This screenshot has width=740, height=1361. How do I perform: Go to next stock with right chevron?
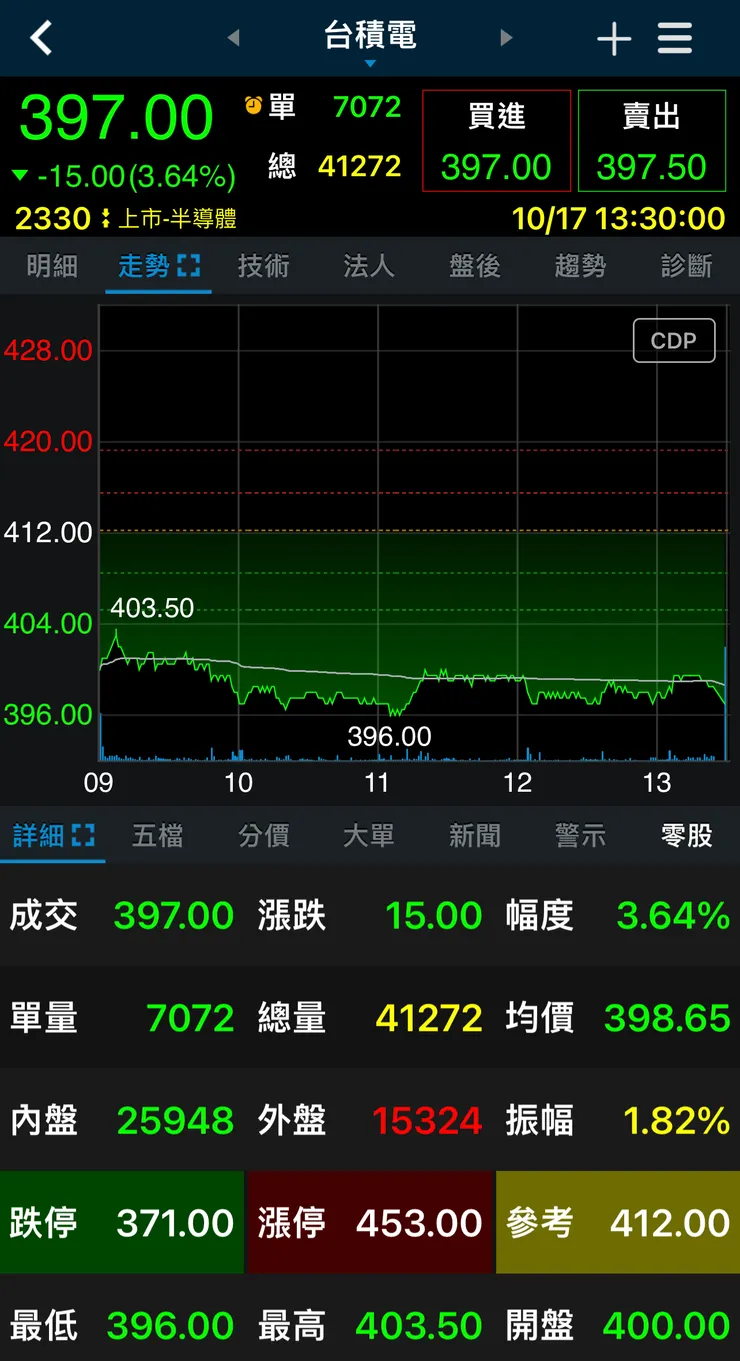506,37
